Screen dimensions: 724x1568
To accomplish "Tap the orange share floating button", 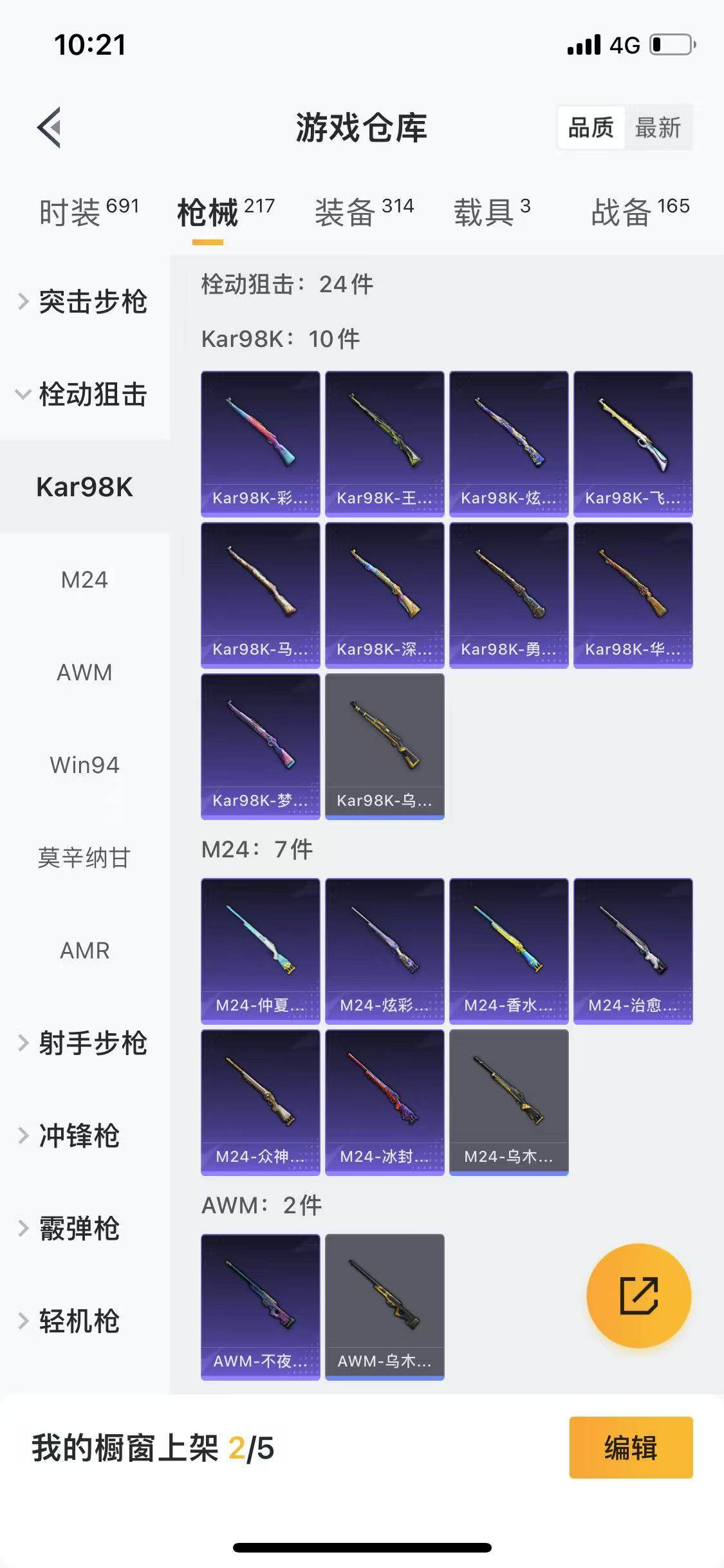I will coord(638,1295).
